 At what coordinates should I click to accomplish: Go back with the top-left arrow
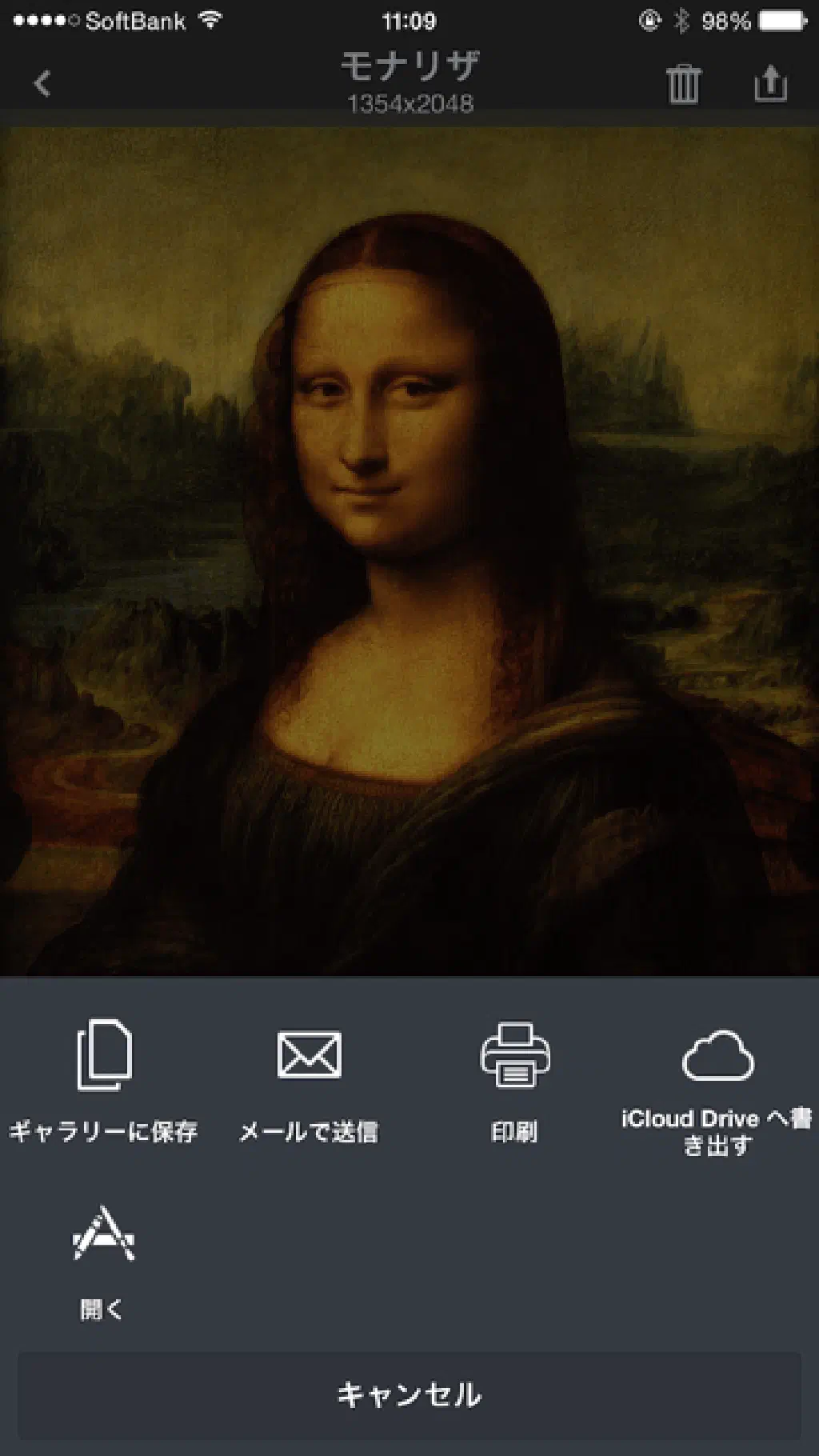coord(42,83)
